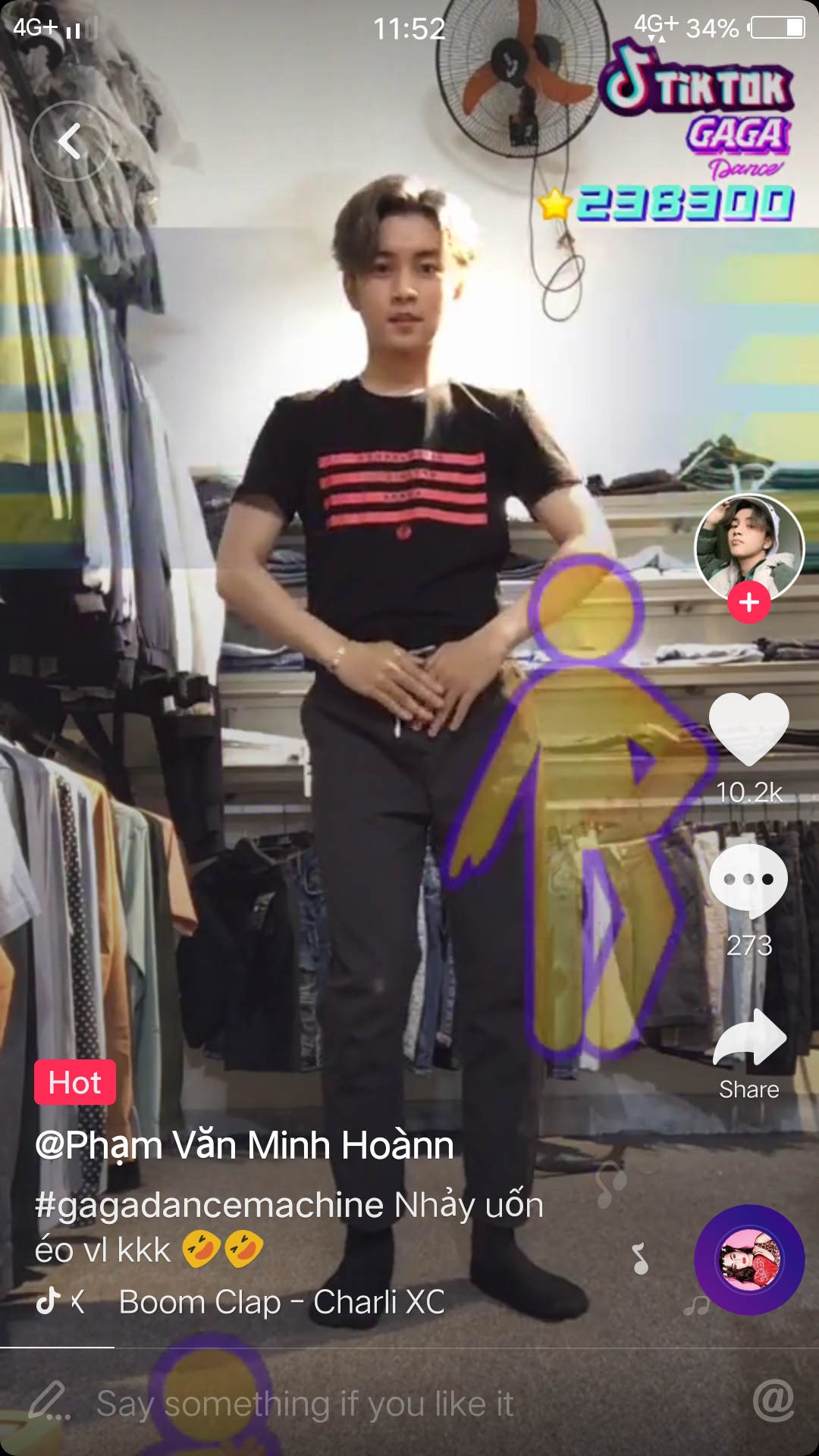819x1456 pixels.
Task: Go back using the arrow
Action: tap(70, 141)
